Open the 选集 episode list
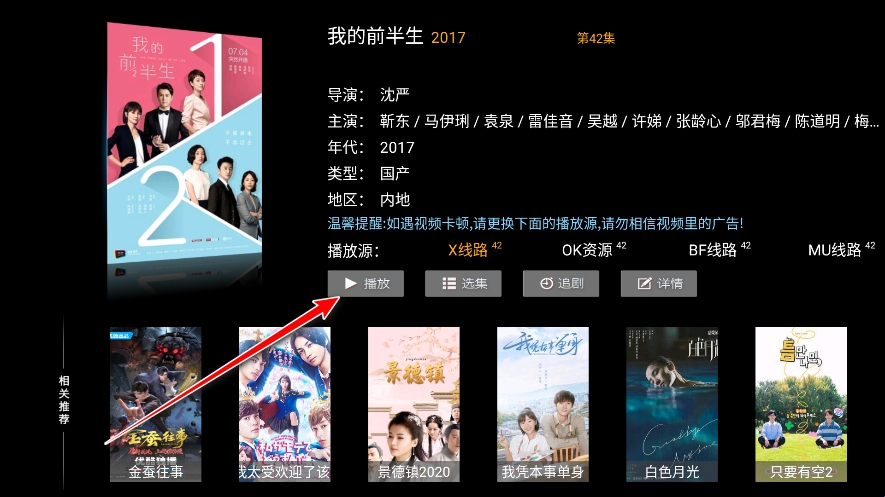 click(x=463, y=284)
